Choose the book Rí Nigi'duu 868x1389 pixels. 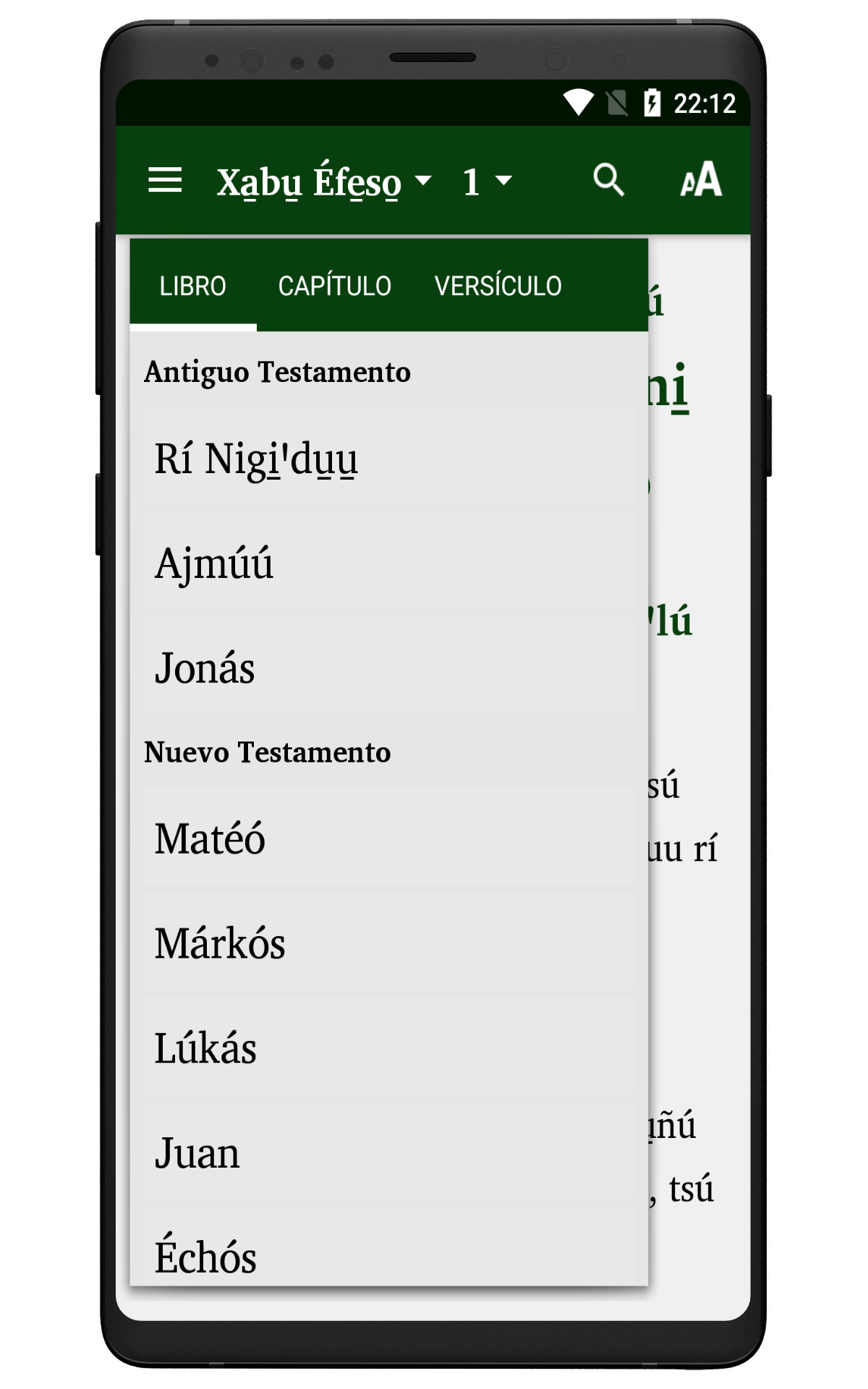[x=389, y=459]
